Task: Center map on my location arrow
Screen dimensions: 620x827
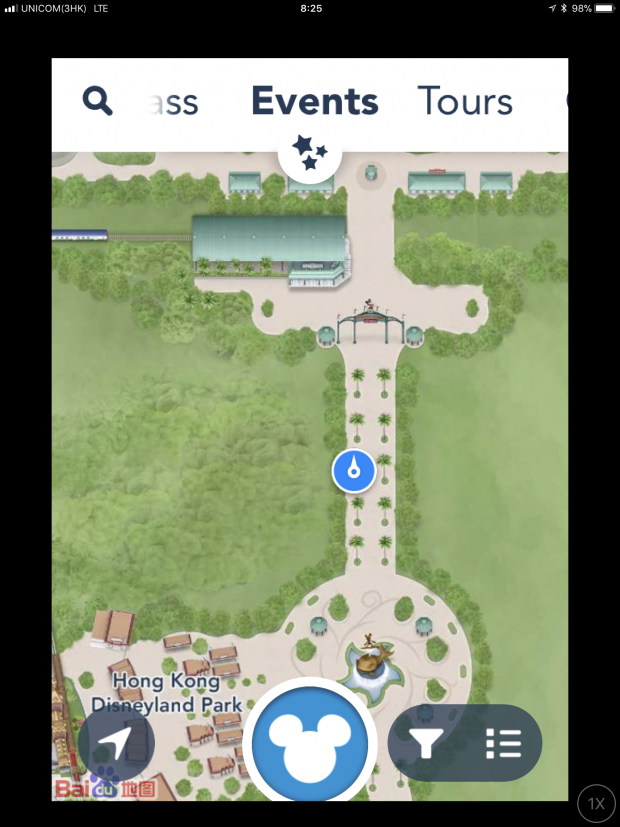Action: (x=117, y=745)
